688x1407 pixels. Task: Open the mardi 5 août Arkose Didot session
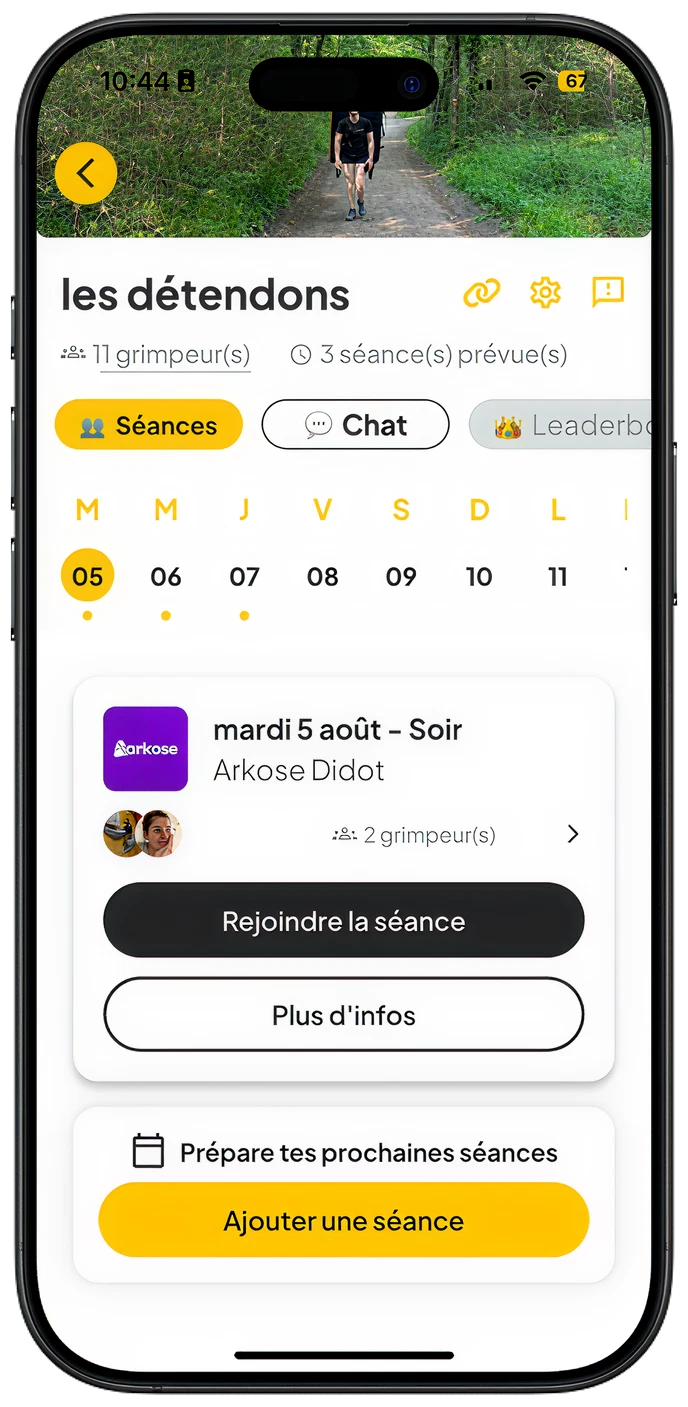pyautogui.click(x=338, y=749)
